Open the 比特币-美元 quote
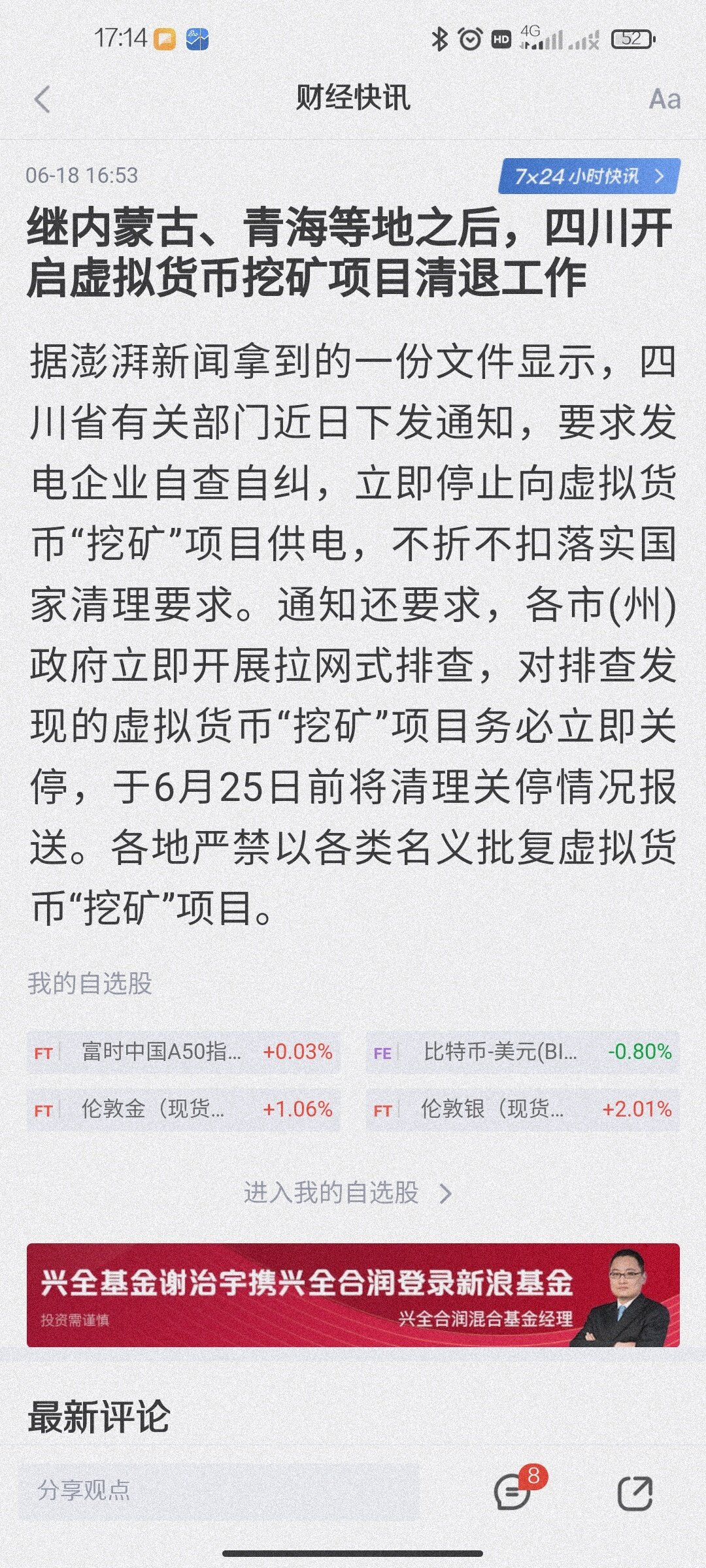This screenshot has width=706, height=1568. (x=522, y=1052)
